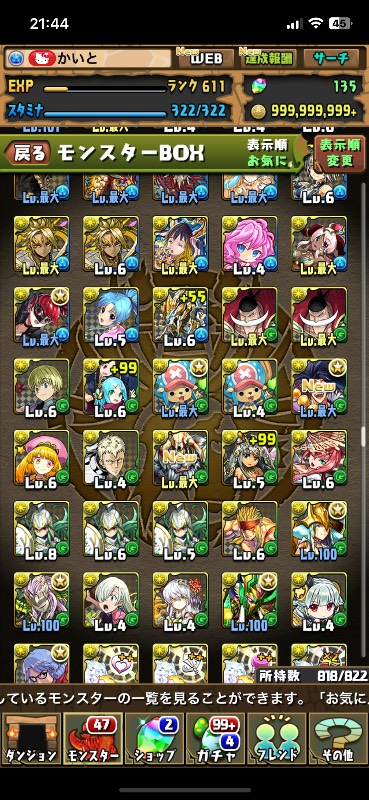
Task: Select the headband fighter monster Lv.6
Action: click(x=250, y=529)
